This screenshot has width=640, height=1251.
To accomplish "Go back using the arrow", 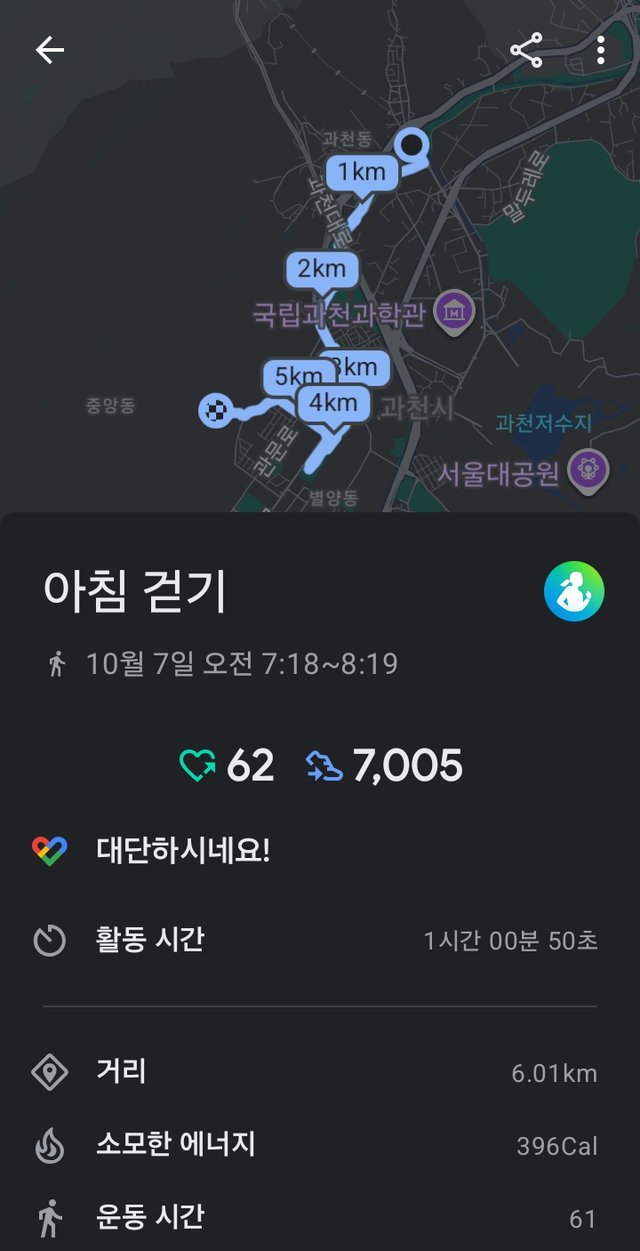I will pyautogui.click(x=49, y=50).
